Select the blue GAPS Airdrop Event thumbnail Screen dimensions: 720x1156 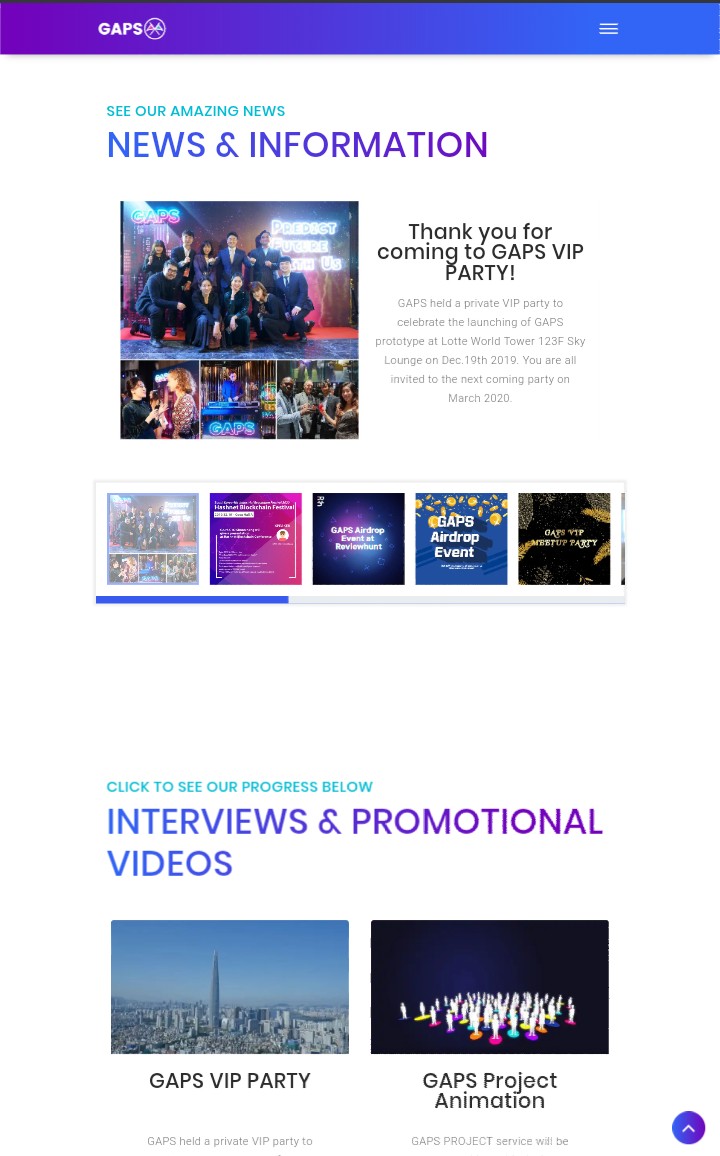tap(461, 538)
